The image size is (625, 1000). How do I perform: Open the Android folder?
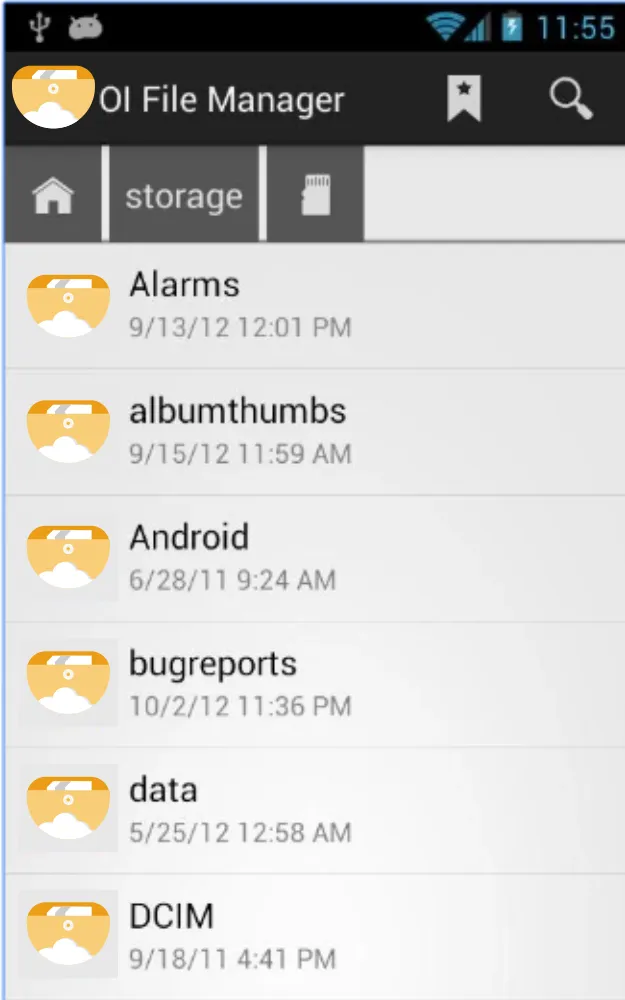click(x=315, y=559)
